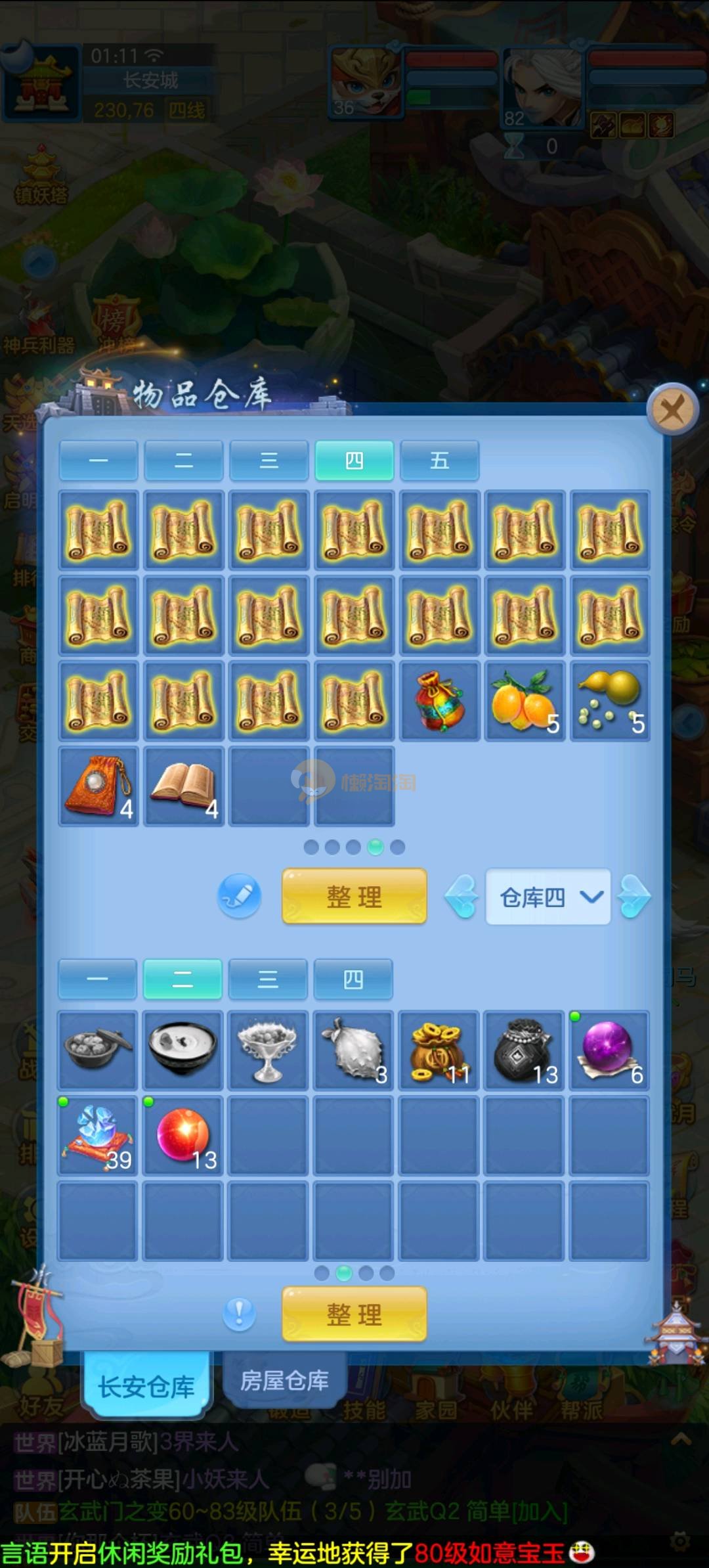709x1568 pixels.
Task: Expand the 仓库四 dropdown
Action: coord(548,897)
